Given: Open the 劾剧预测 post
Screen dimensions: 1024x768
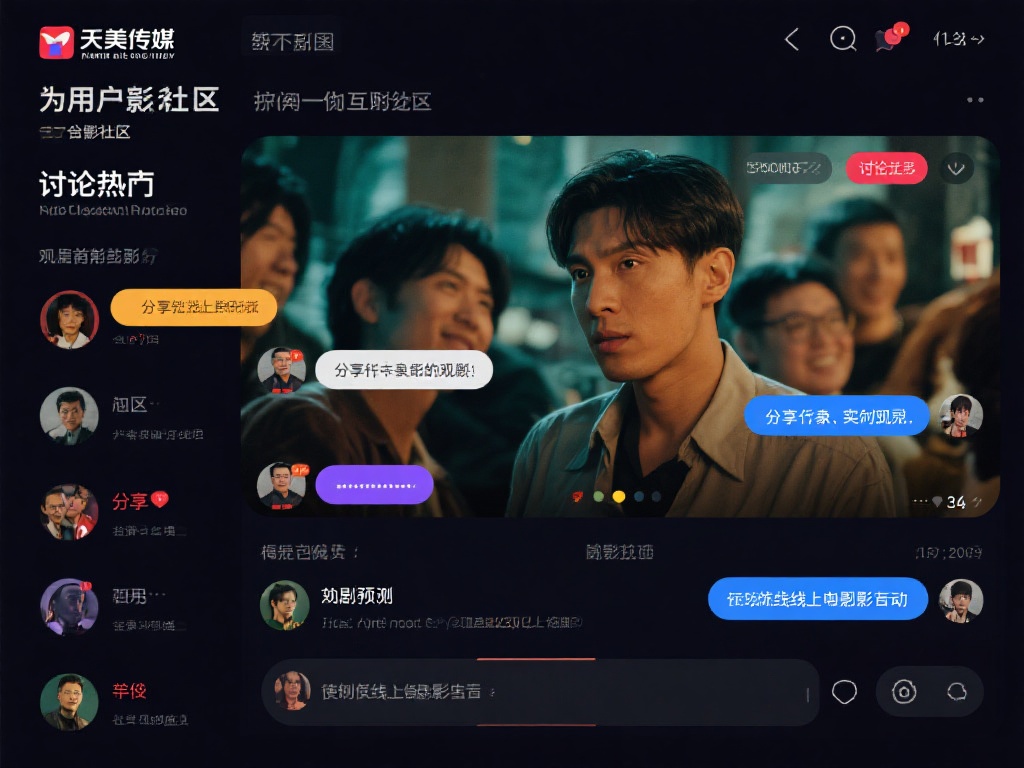Looking at the screenshot, I should click(x=357, y=596).
